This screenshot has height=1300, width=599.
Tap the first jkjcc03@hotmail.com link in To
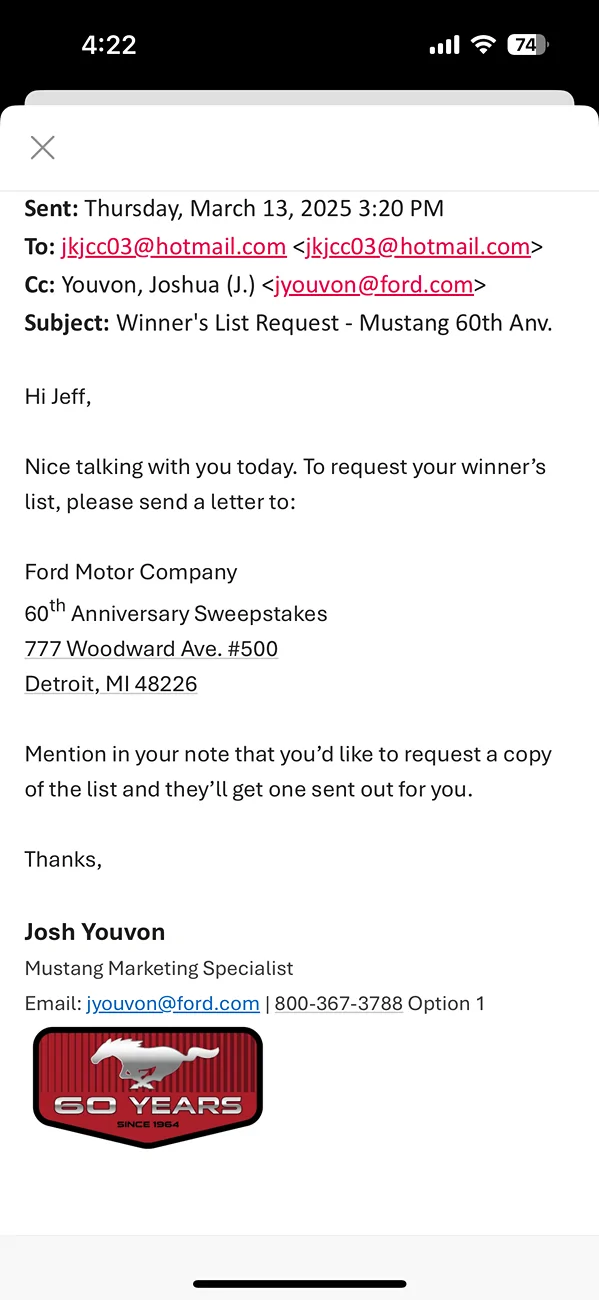pyautogui.click(x=174, y=247)
